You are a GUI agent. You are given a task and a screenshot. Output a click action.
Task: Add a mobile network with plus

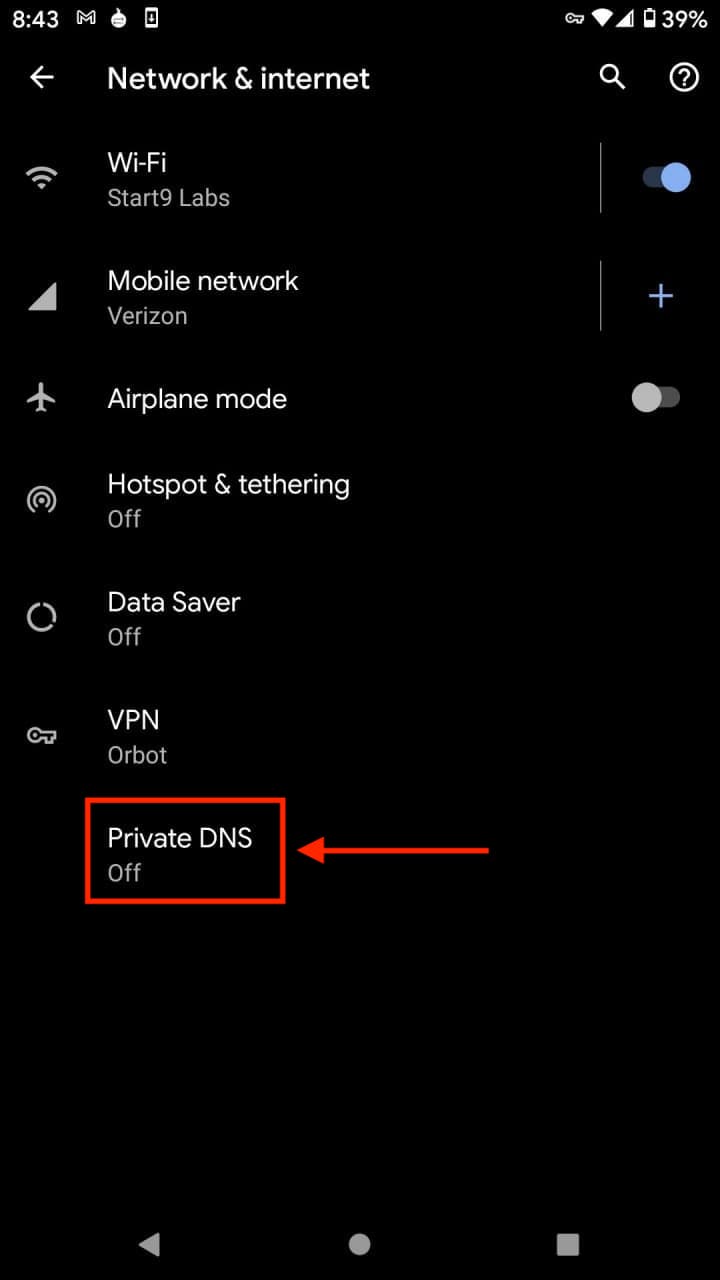tap(661, 296)
